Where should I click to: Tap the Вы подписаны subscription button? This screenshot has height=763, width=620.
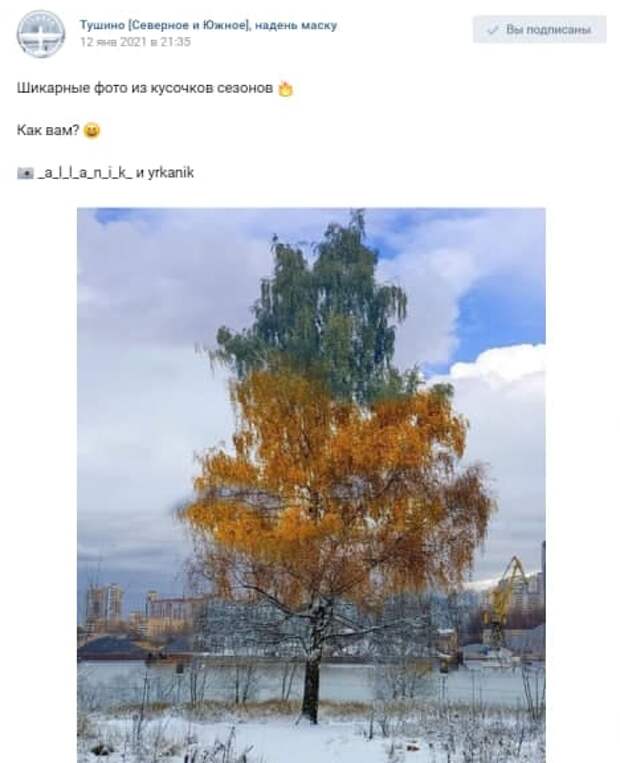pyautogui.click(x=539, y=30)
